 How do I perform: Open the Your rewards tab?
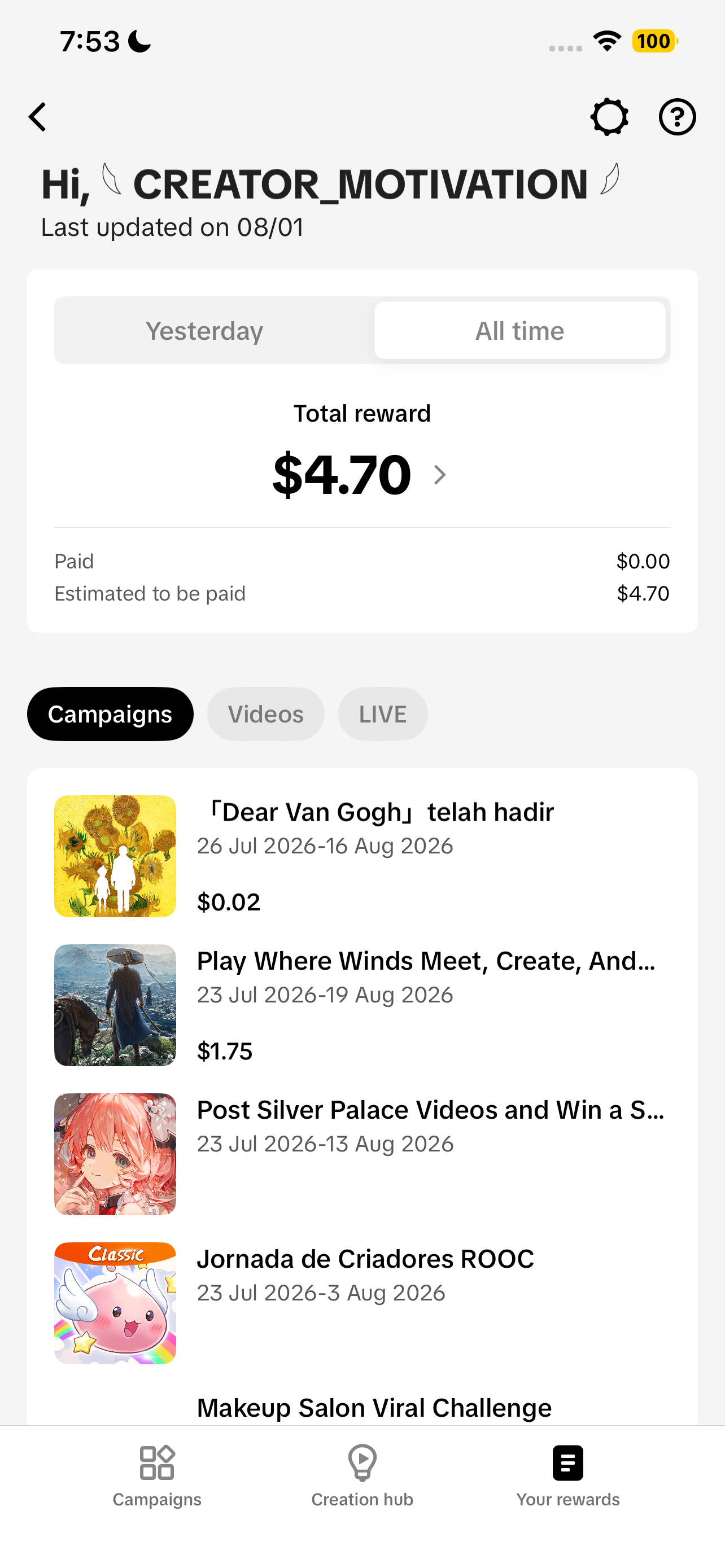[568, 1475]
